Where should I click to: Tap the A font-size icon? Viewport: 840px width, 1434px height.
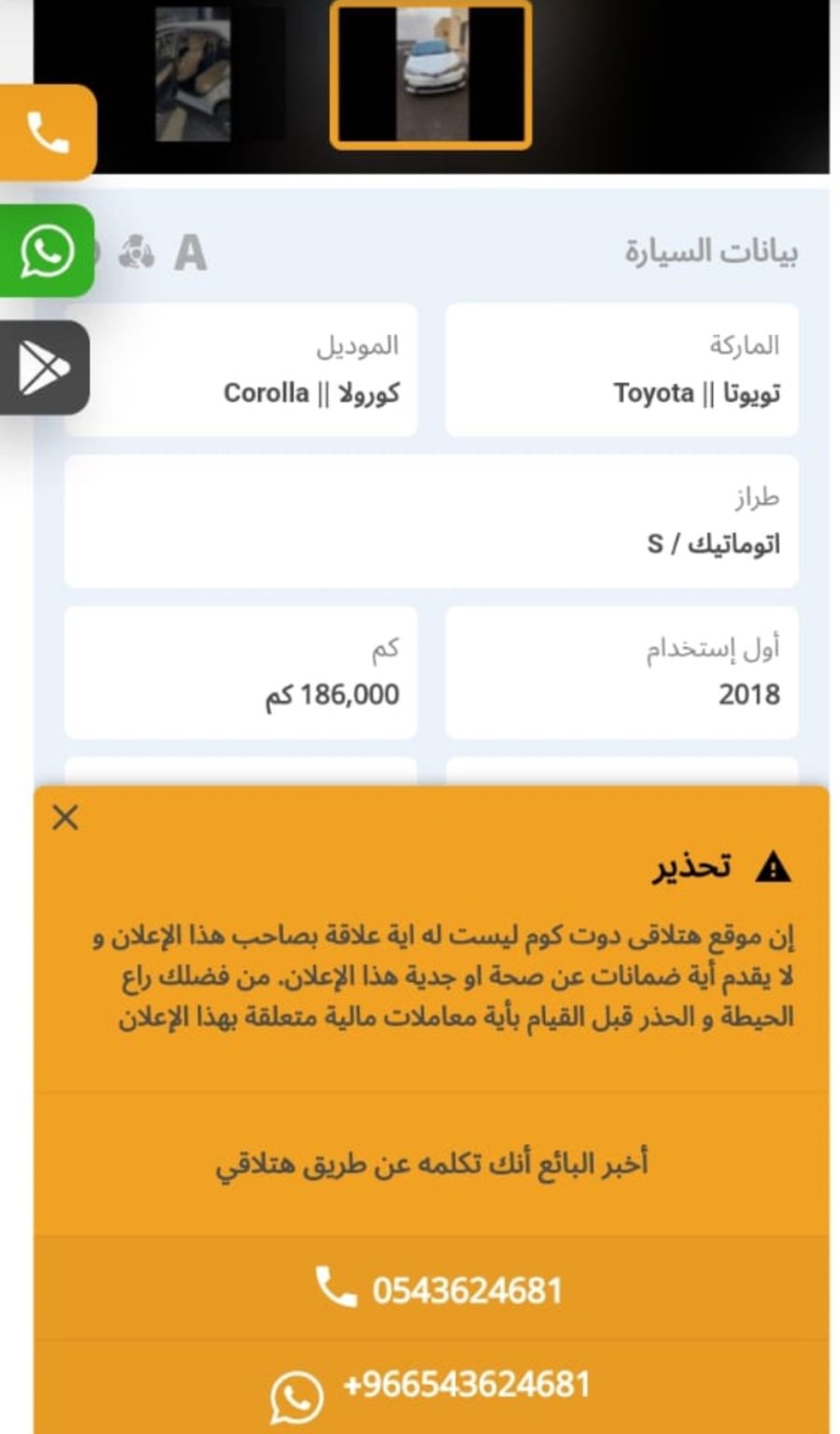click(190, 253)
